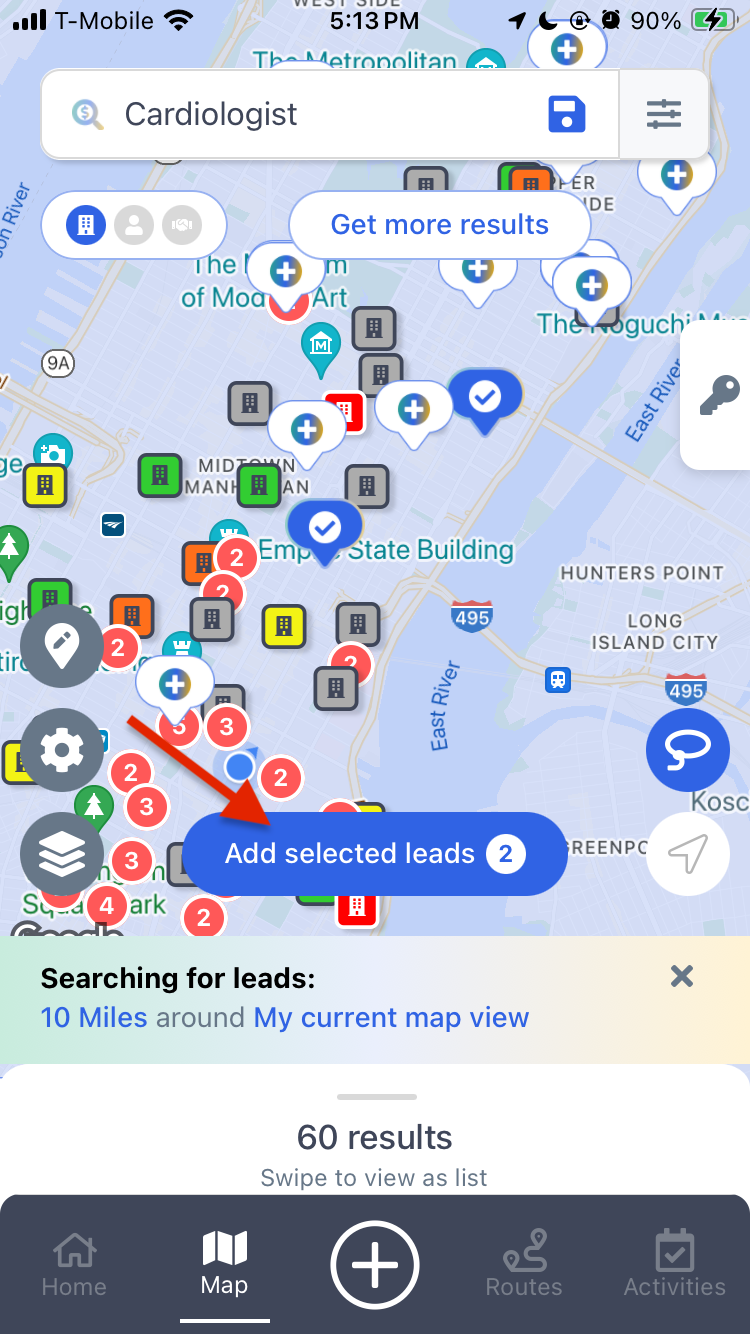Open the edit pin tool
Viewport: 750px width, 1334px height.
coord(62,646)
